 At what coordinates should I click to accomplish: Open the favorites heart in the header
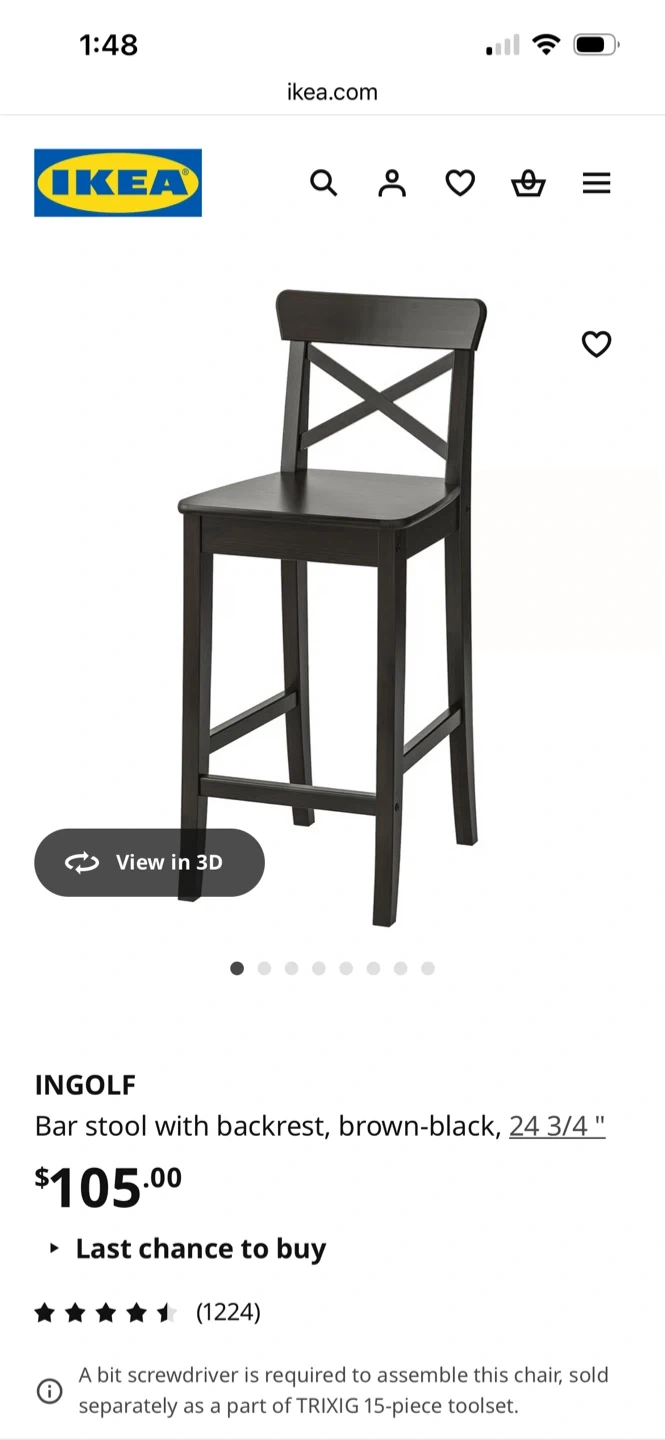[460, 183]
